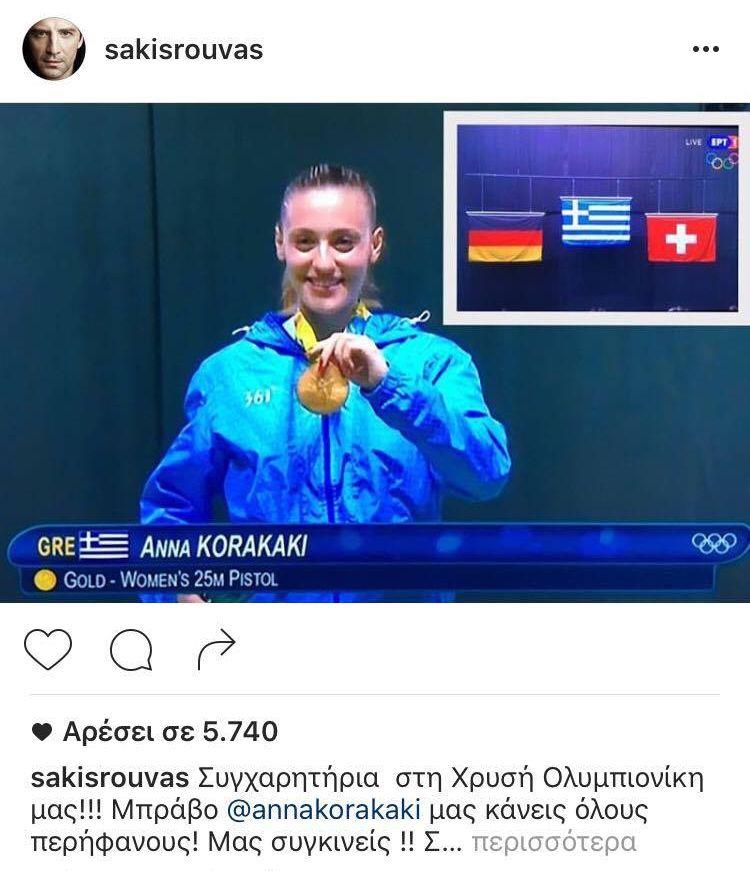Open the post's three-dot options menu
Image resolution: width=750 pixels, height=871 pixels.
pos(706,49)
